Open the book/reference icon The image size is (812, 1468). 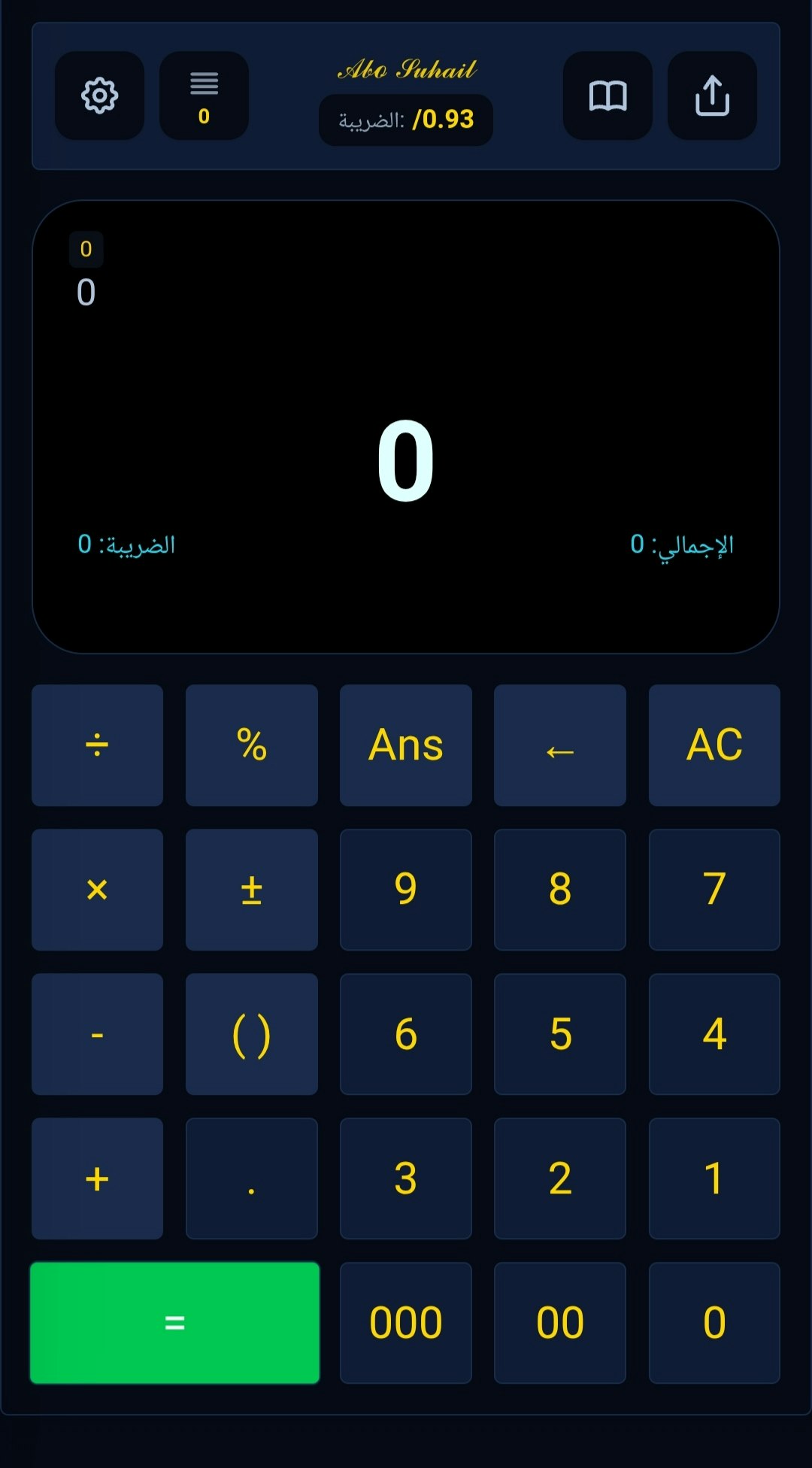pyautogui.click(x=607, y=96)
